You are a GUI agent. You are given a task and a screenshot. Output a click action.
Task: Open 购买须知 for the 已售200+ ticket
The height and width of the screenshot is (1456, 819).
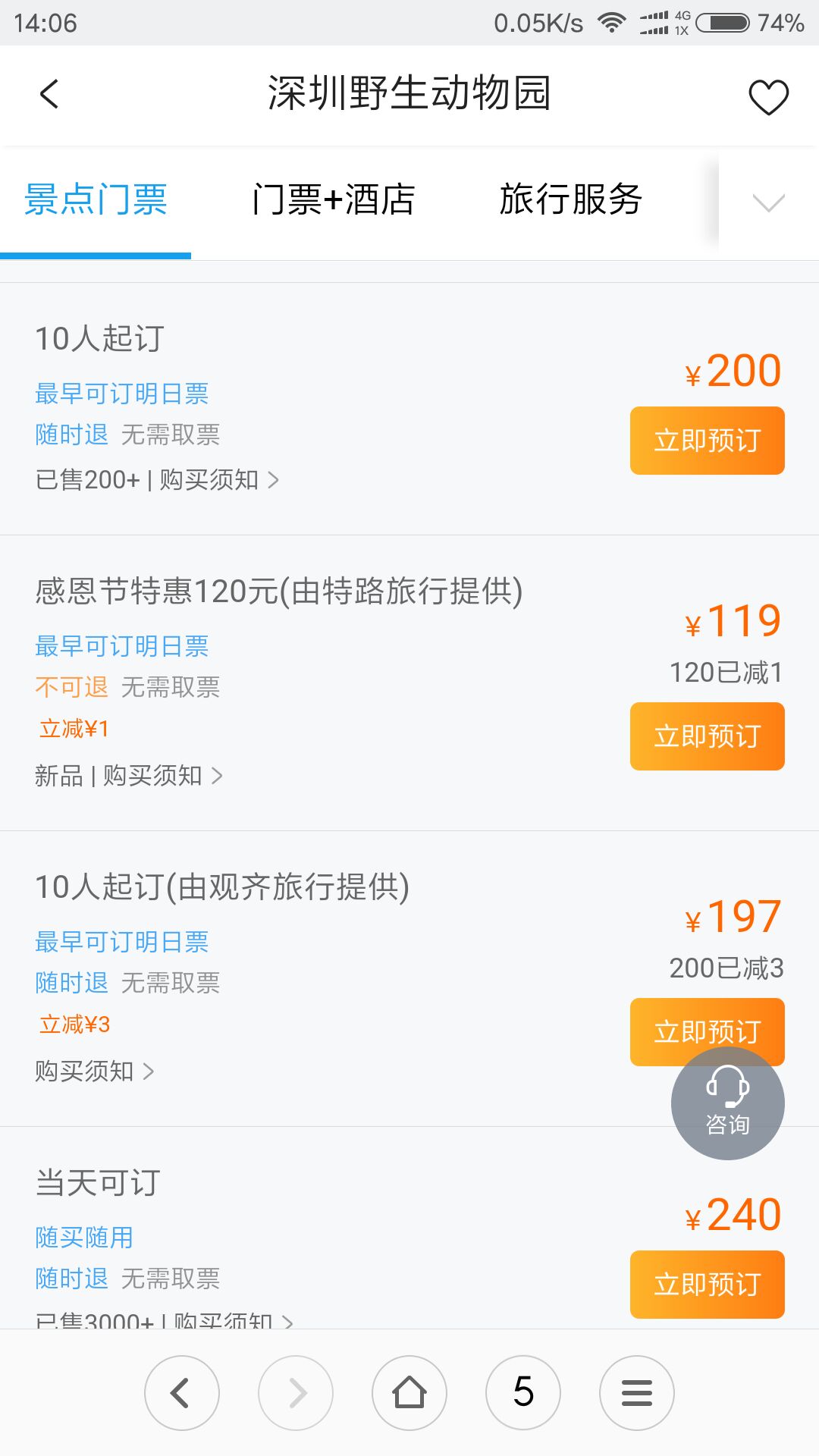[219, 479]
